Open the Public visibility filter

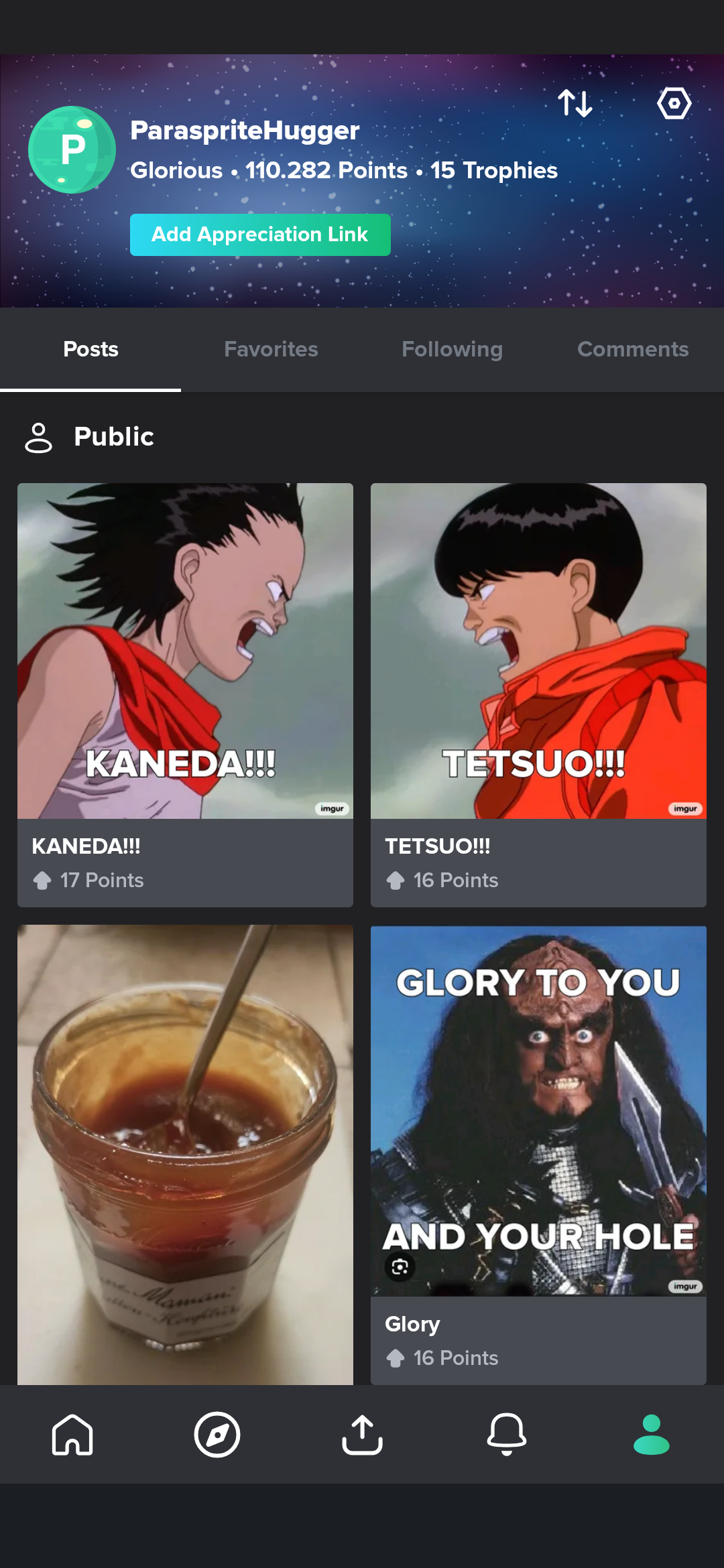[89, 437]
